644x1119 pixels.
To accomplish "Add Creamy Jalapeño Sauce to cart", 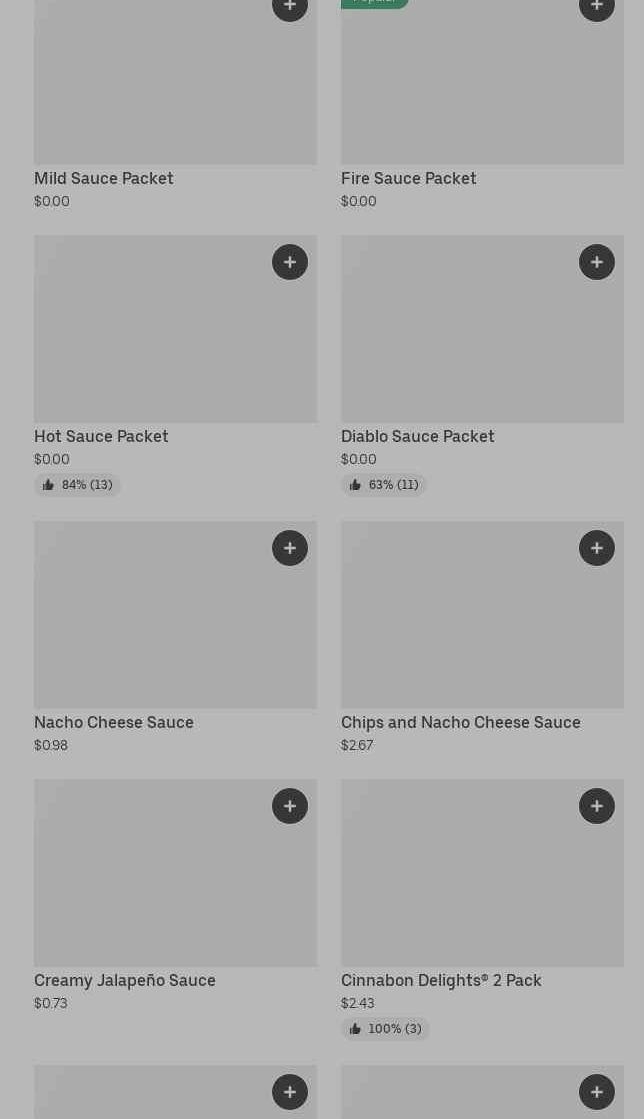I will pos(289,806).
